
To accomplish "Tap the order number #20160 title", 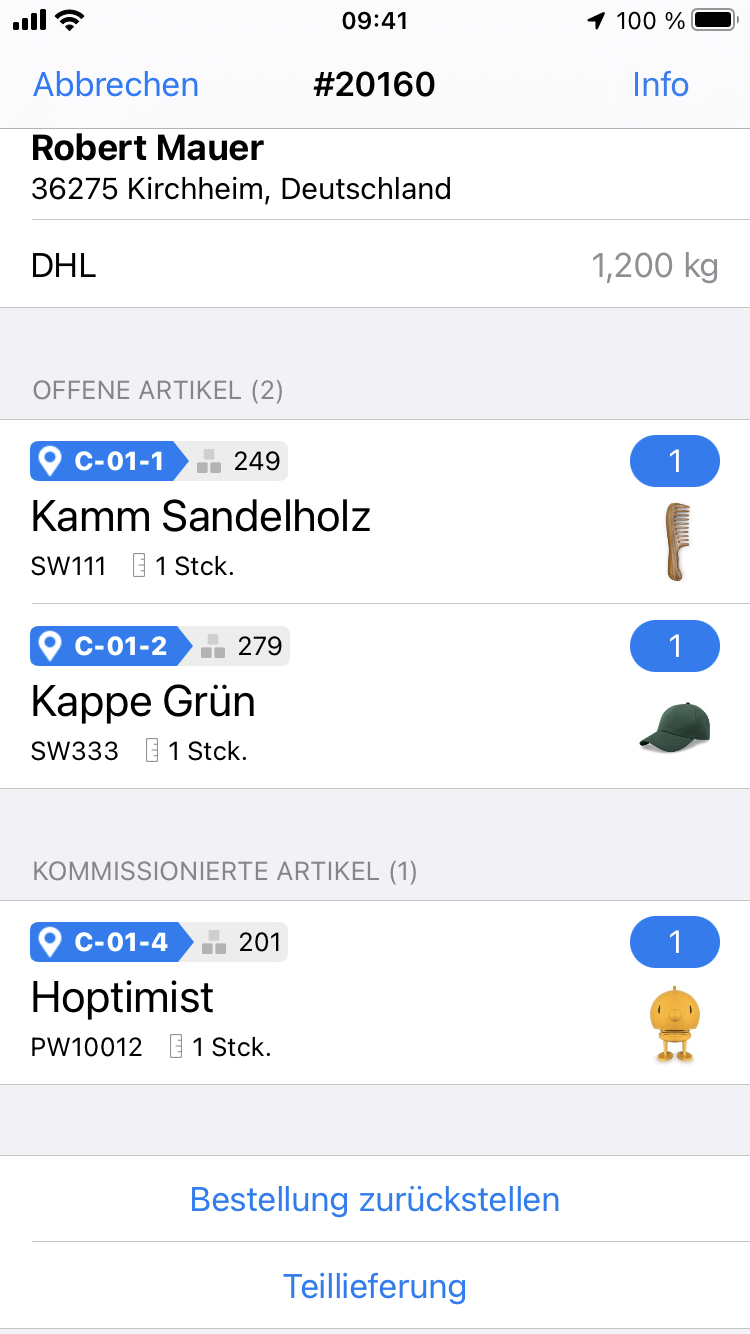I will coord(375,85).
